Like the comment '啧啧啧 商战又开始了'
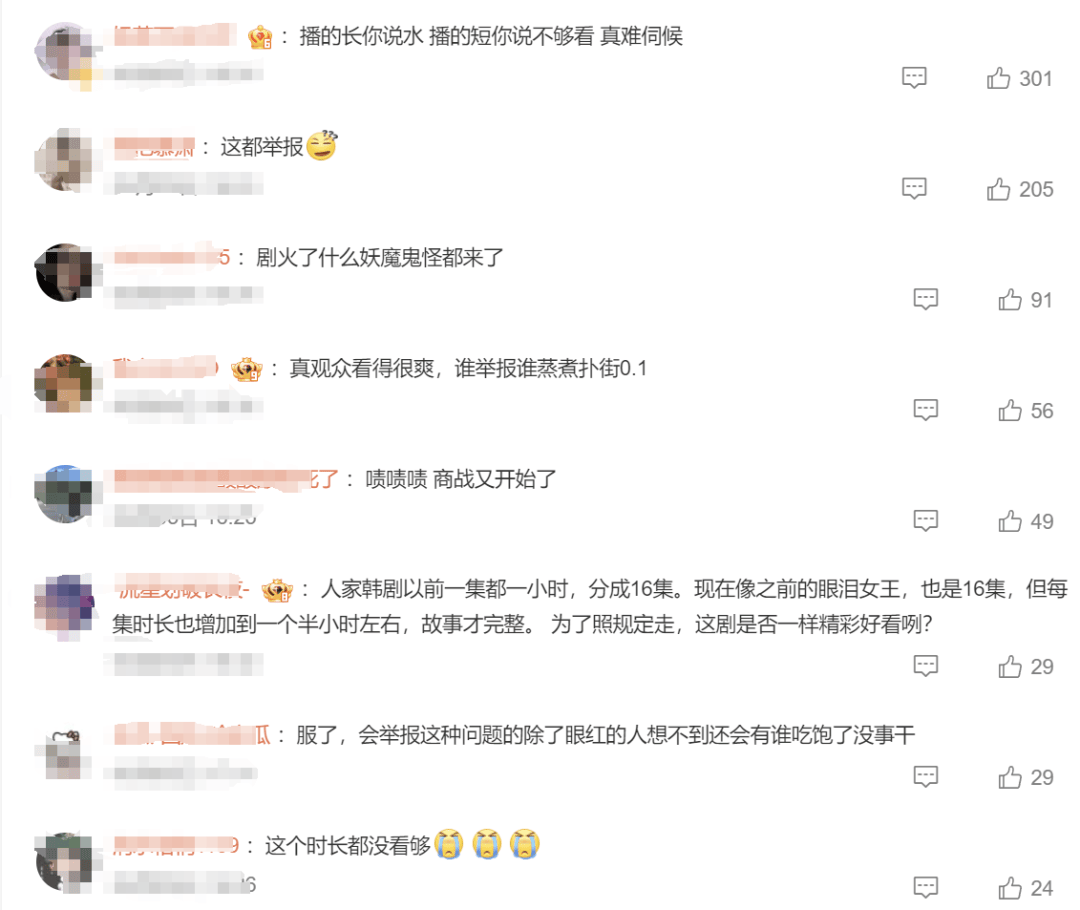 [1010, 521]
